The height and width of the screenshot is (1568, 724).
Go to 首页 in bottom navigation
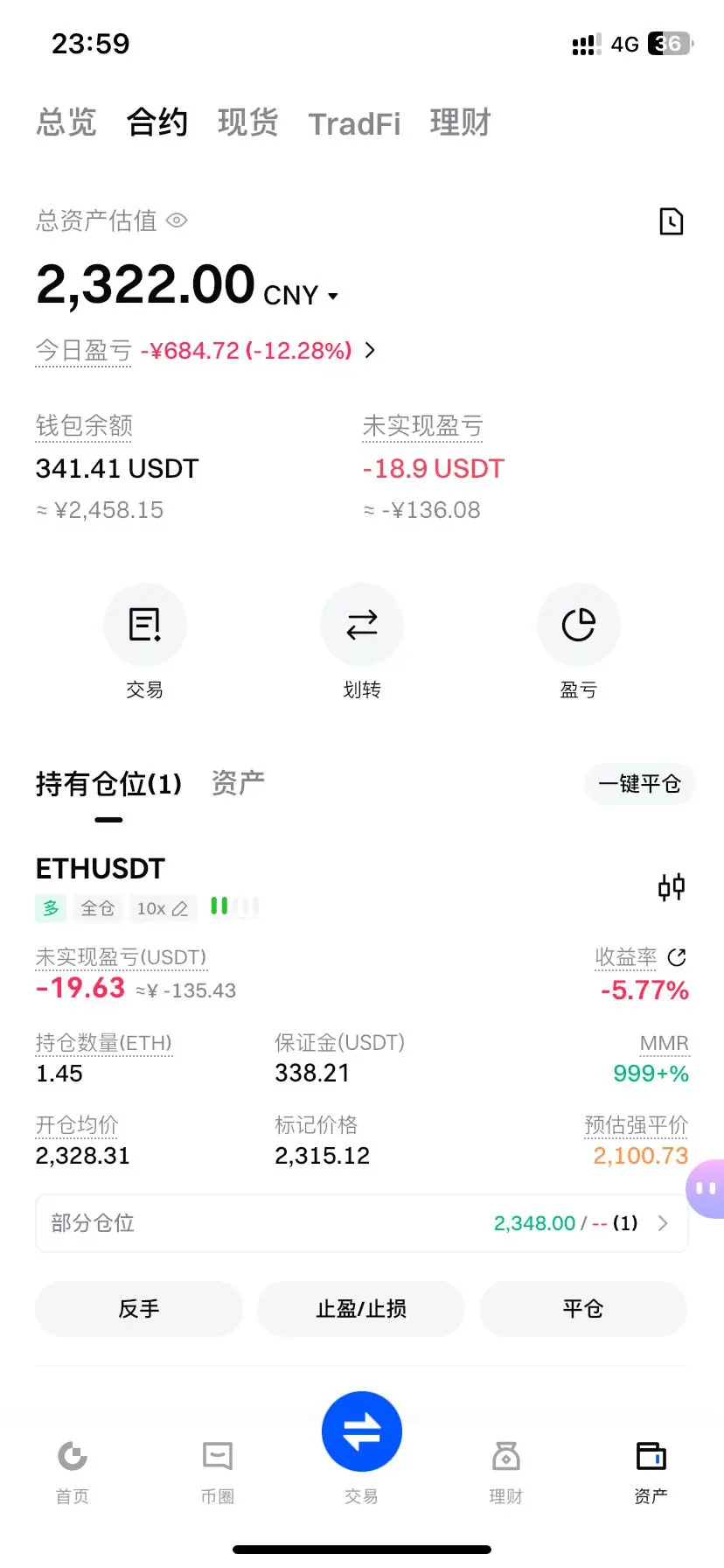coord(73,1470)
